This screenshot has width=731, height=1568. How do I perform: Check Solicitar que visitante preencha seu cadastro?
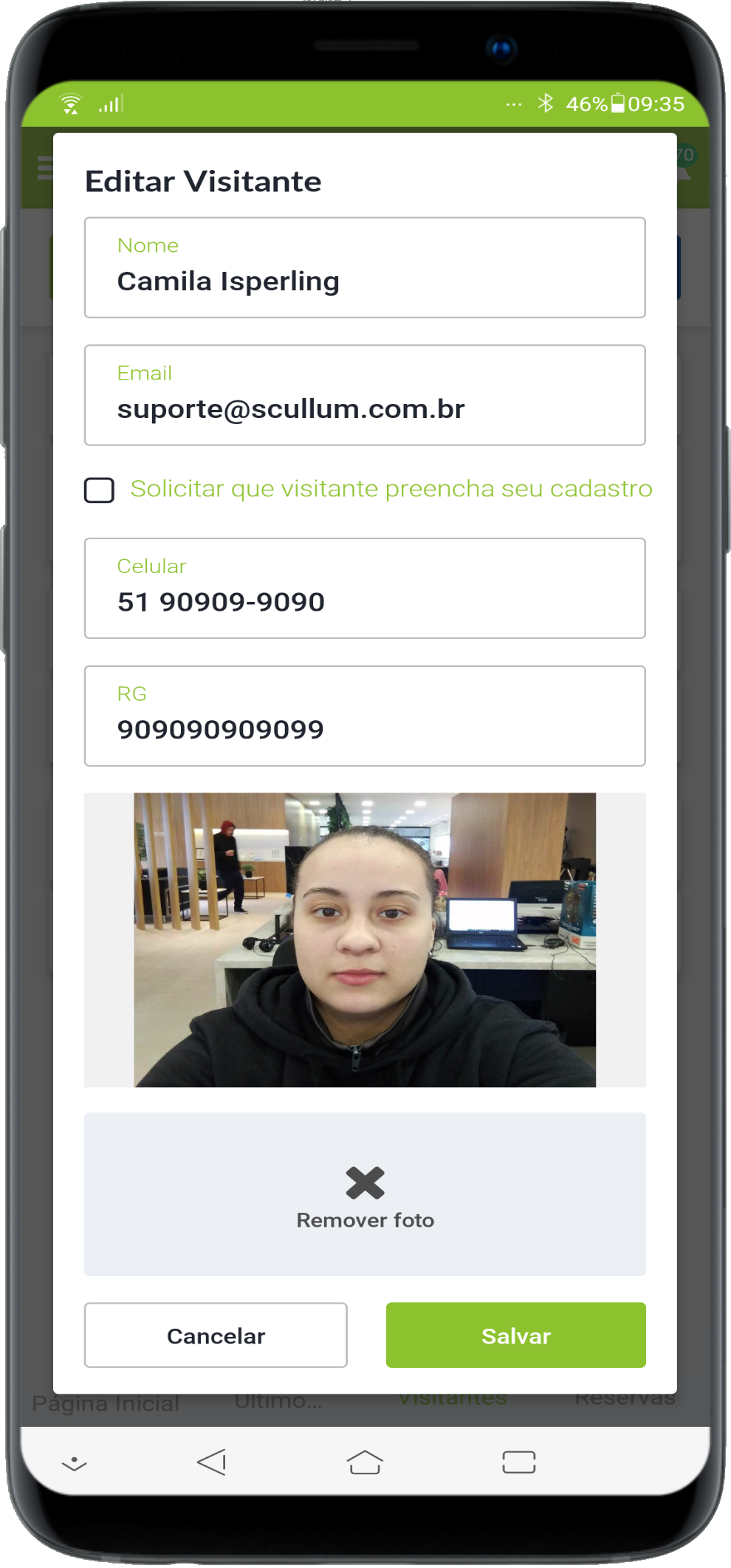(100, 490)
